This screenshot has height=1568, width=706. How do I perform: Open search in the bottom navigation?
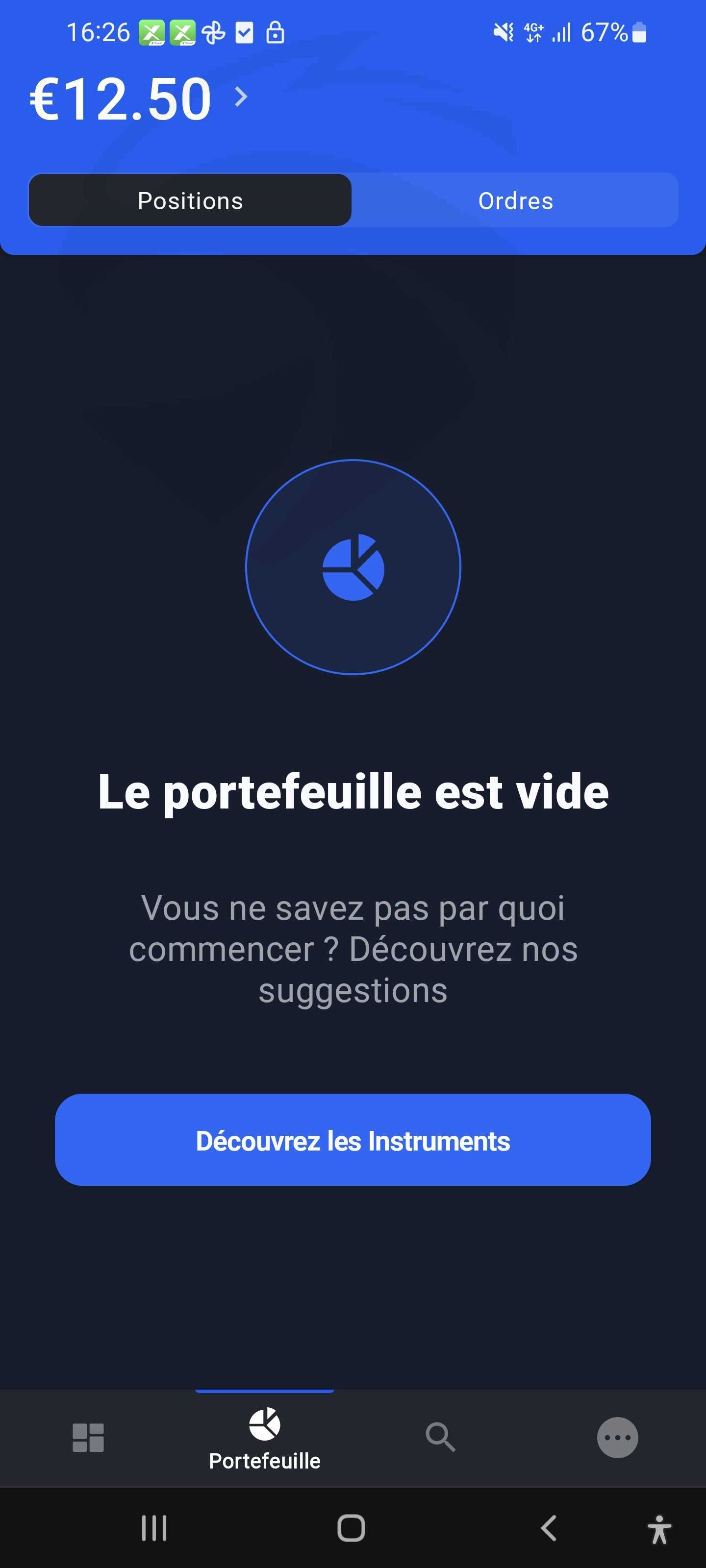coord(440,1437)
